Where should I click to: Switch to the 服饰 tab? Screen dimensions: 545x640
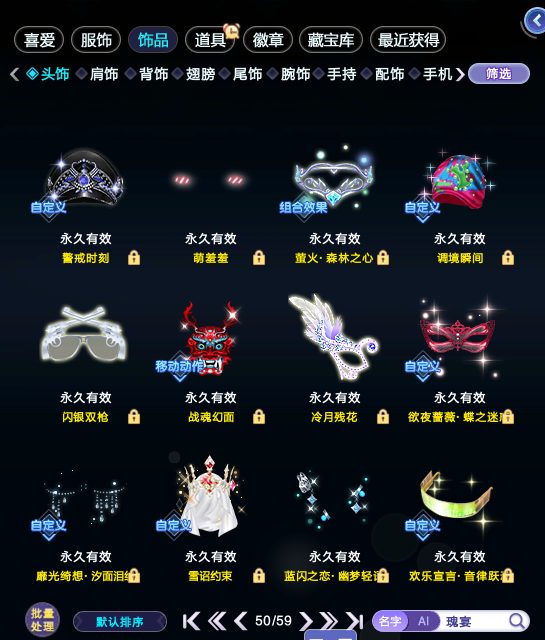96,40
